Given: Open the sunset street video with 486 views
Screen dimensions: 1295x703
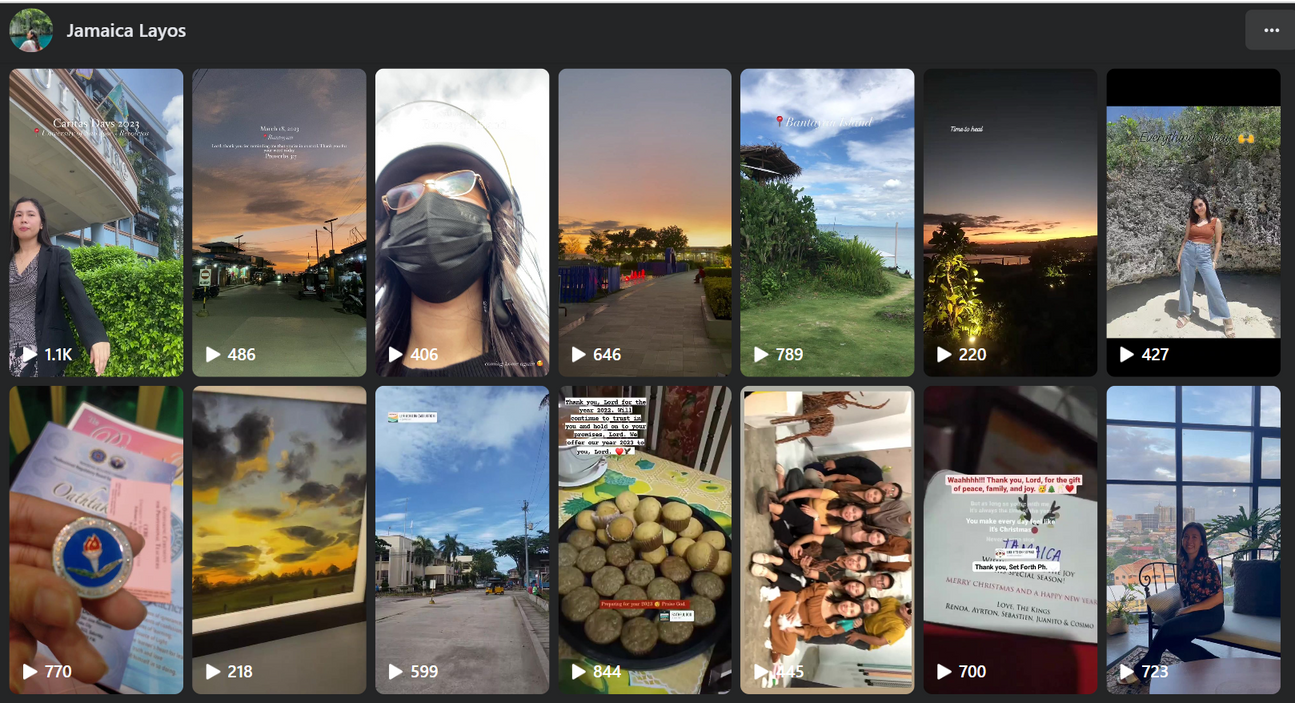Looking at the screenshot, I should 279,222.
